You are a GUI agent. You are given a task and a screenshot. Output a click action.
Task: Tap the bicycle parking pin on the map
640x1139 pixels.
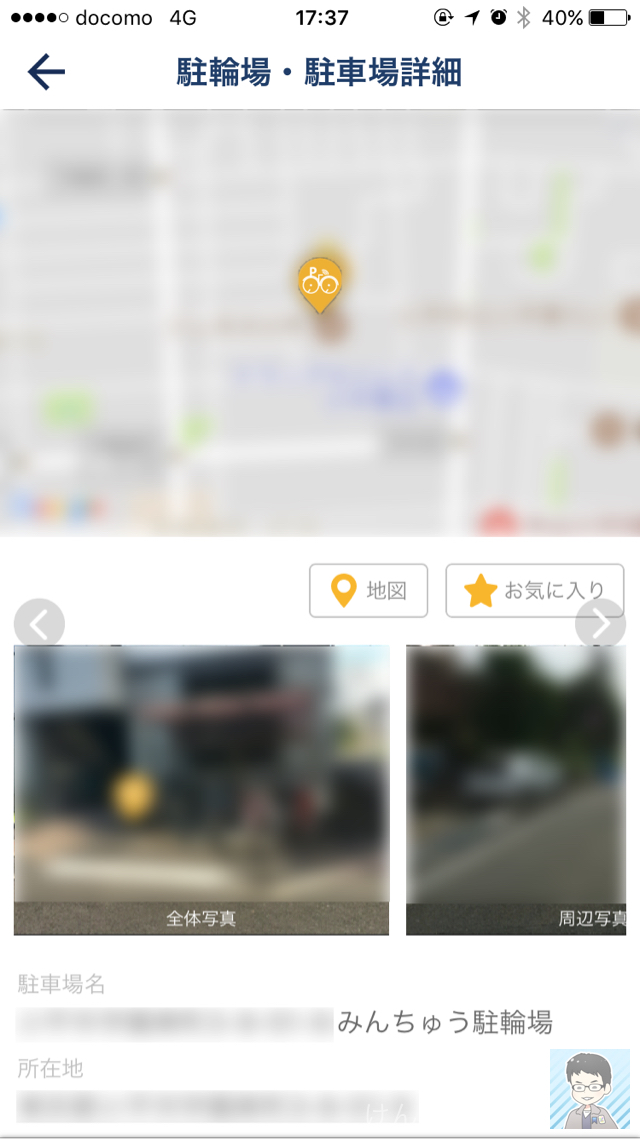pos(319,283)
